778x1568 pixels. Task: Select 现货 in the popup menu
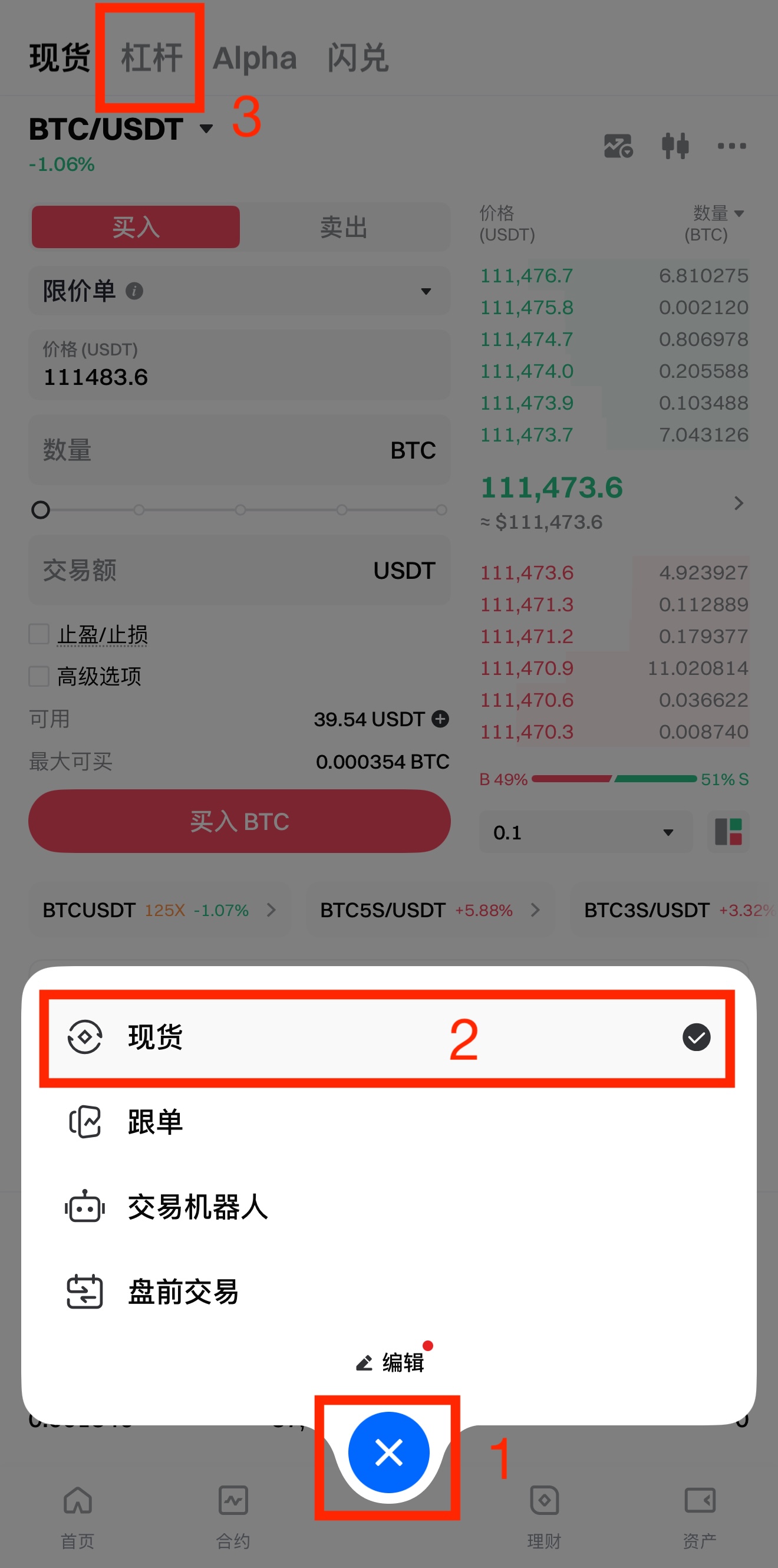pos(387,1037)
